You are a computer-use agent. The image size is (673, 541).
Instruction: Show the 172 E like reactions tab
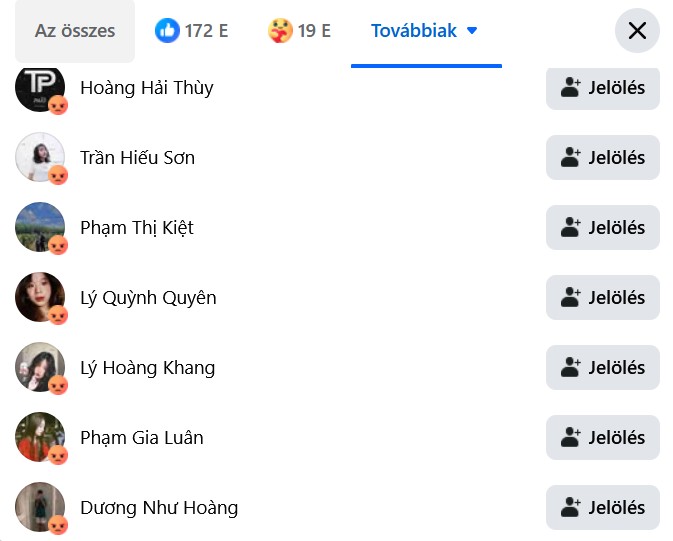pos(192,31)
